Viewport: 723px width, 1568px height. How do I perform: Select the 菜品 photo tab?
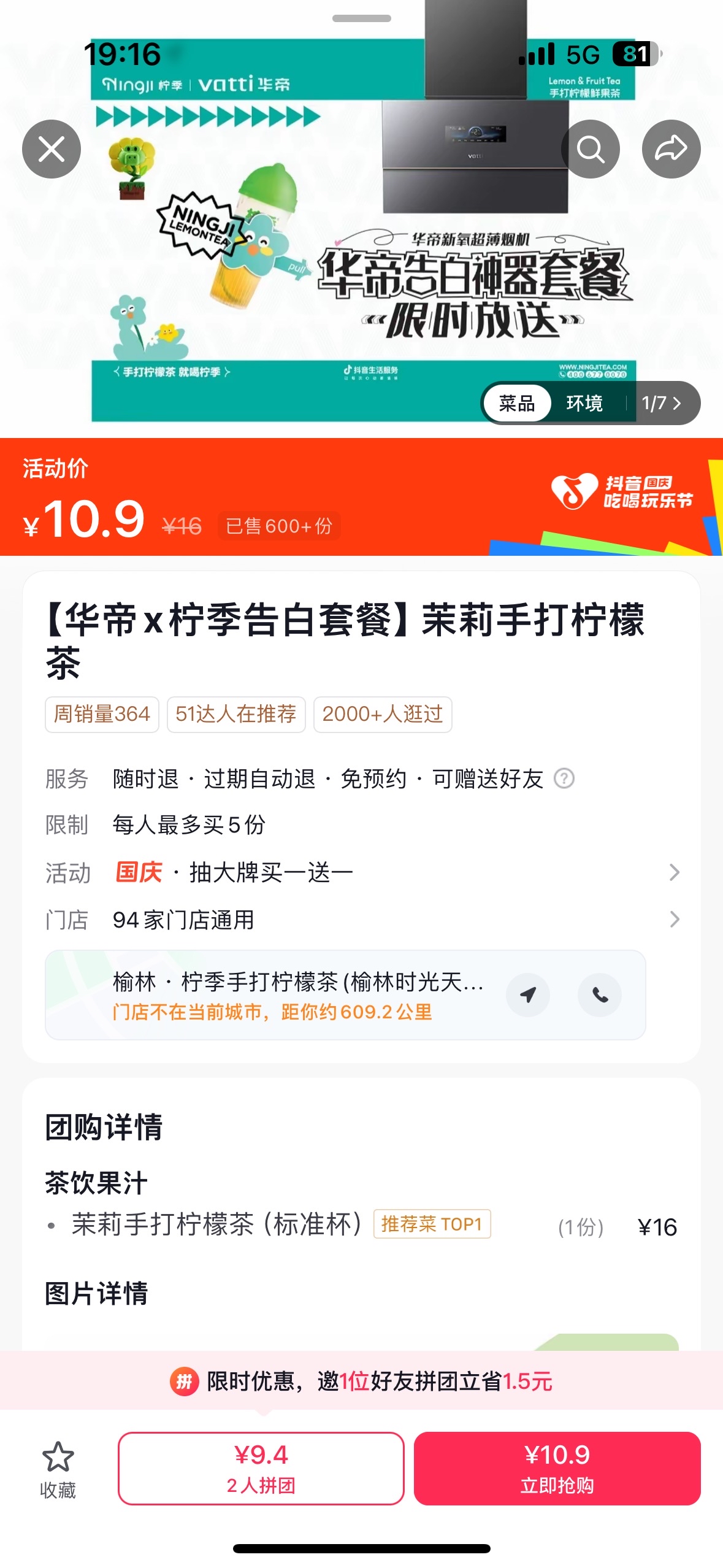(x=517, y=403)
